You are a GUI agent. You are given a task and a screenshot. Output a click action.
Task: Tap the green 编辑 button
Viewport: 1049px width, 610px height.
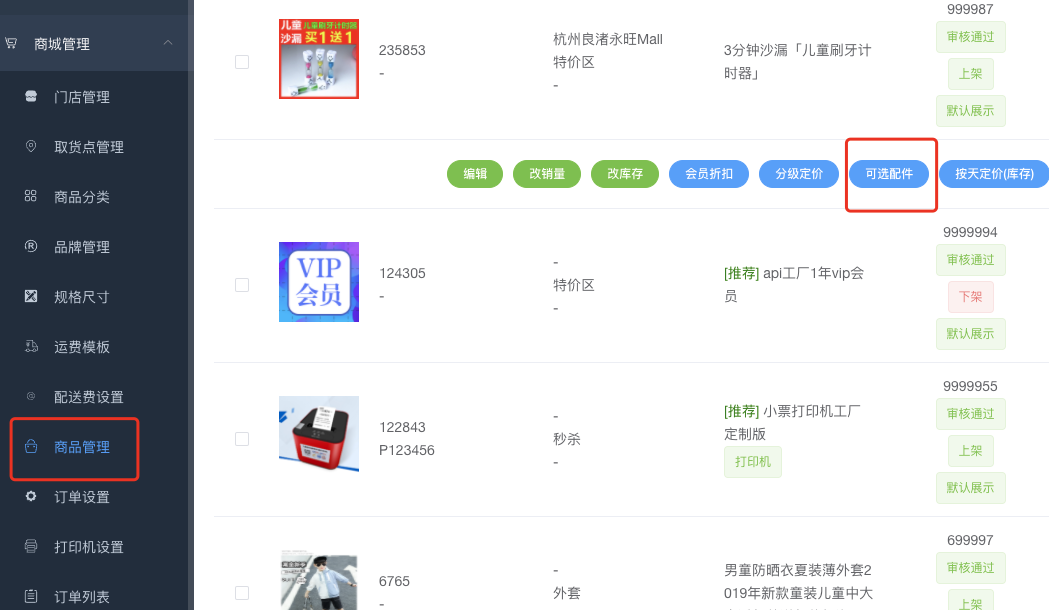pyautogui.click(x=475, y=174)
